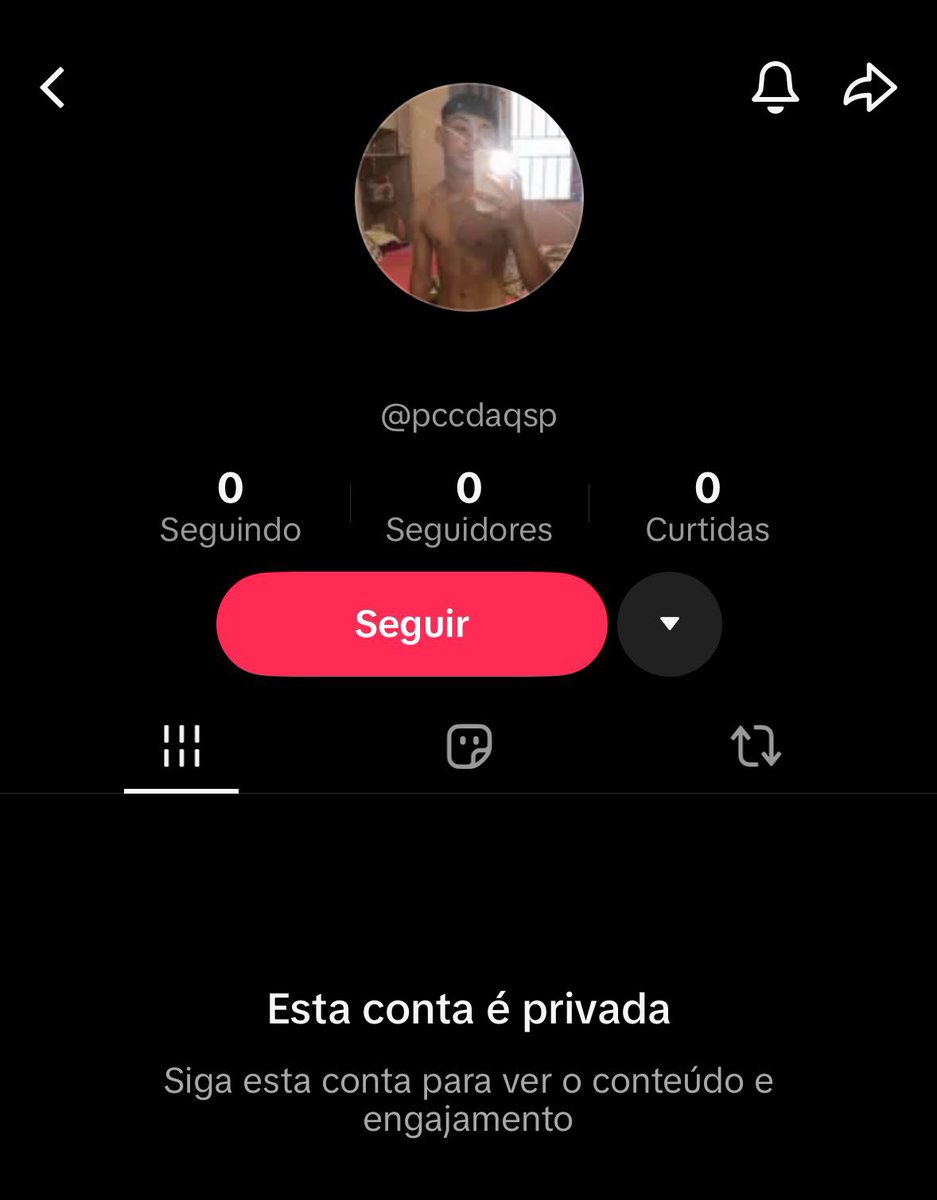The image size is (937, 1200).
Task: View the Seguindo list
Action: click(x=230, y=507)
